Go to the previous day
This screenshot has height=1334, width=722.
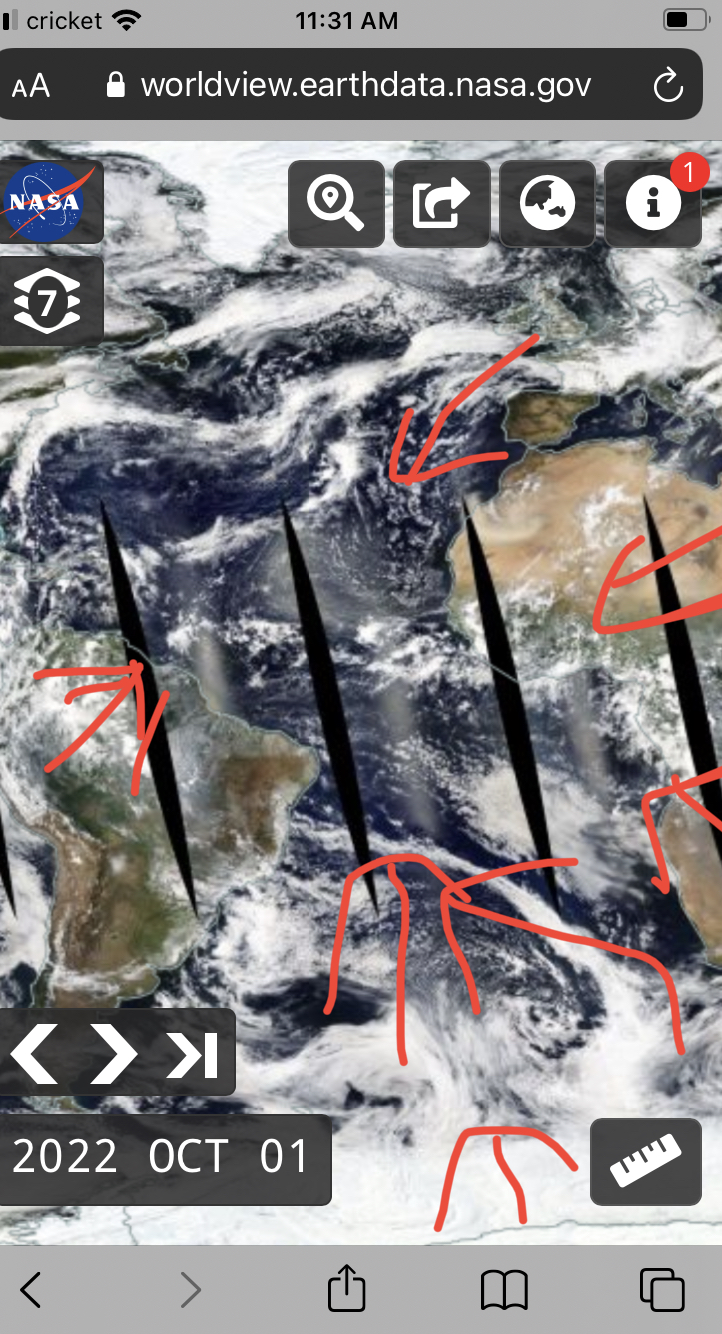[36, 1053]
